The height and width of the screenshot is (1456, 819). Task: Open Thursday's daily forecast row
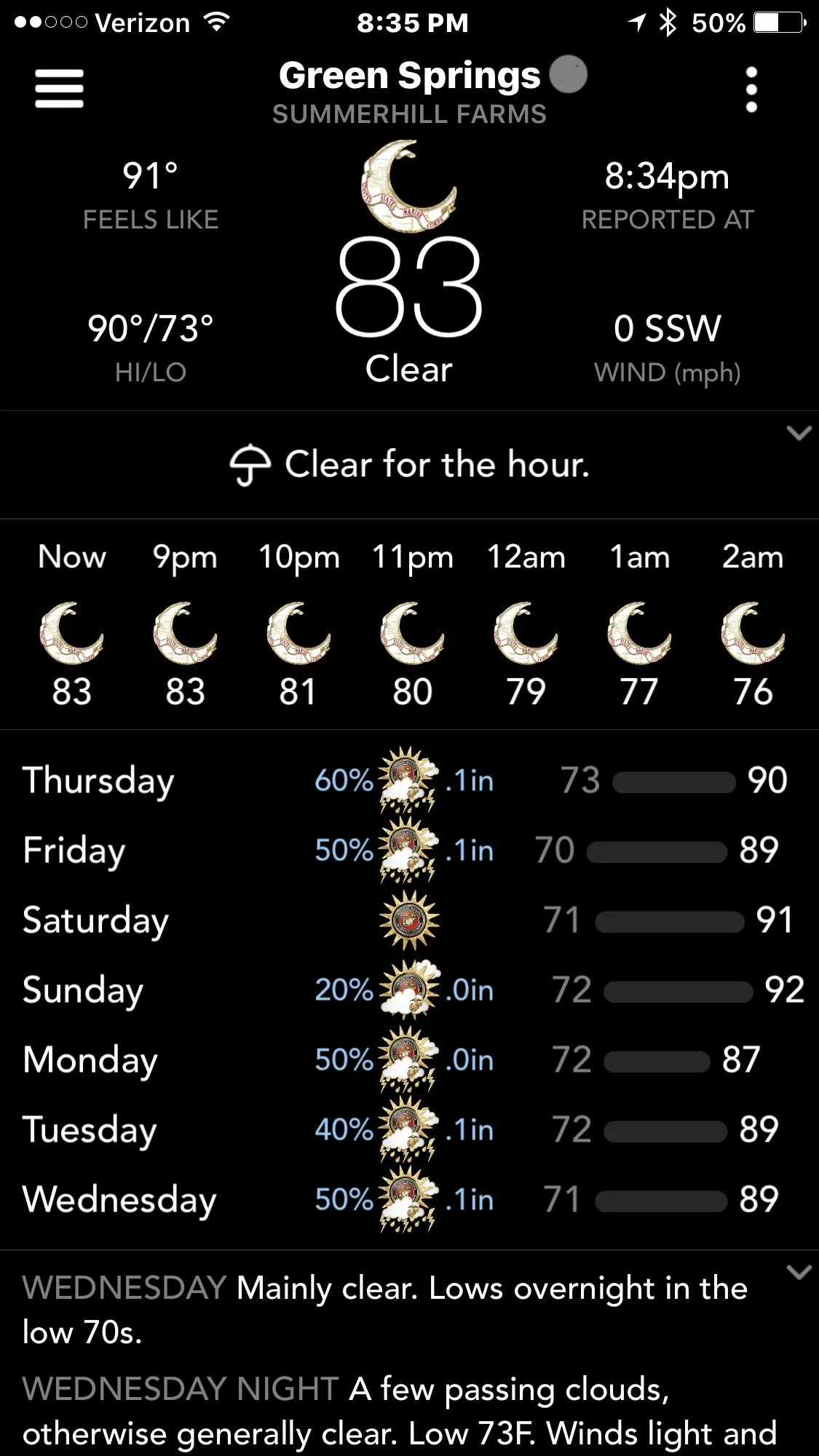(408, 780)
